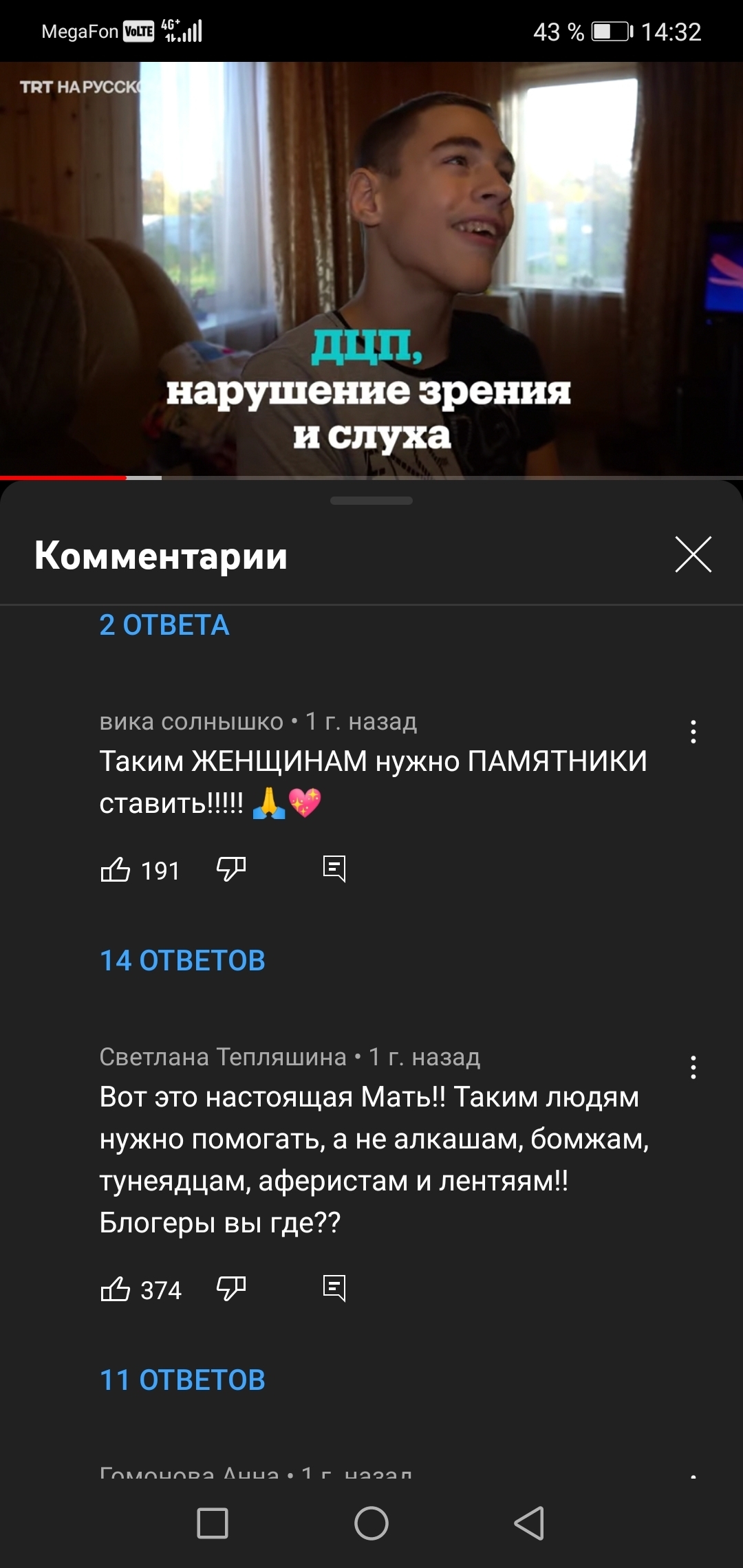Go to the home screen
Screen dimensions: 743x1568
pos(371,1523)
